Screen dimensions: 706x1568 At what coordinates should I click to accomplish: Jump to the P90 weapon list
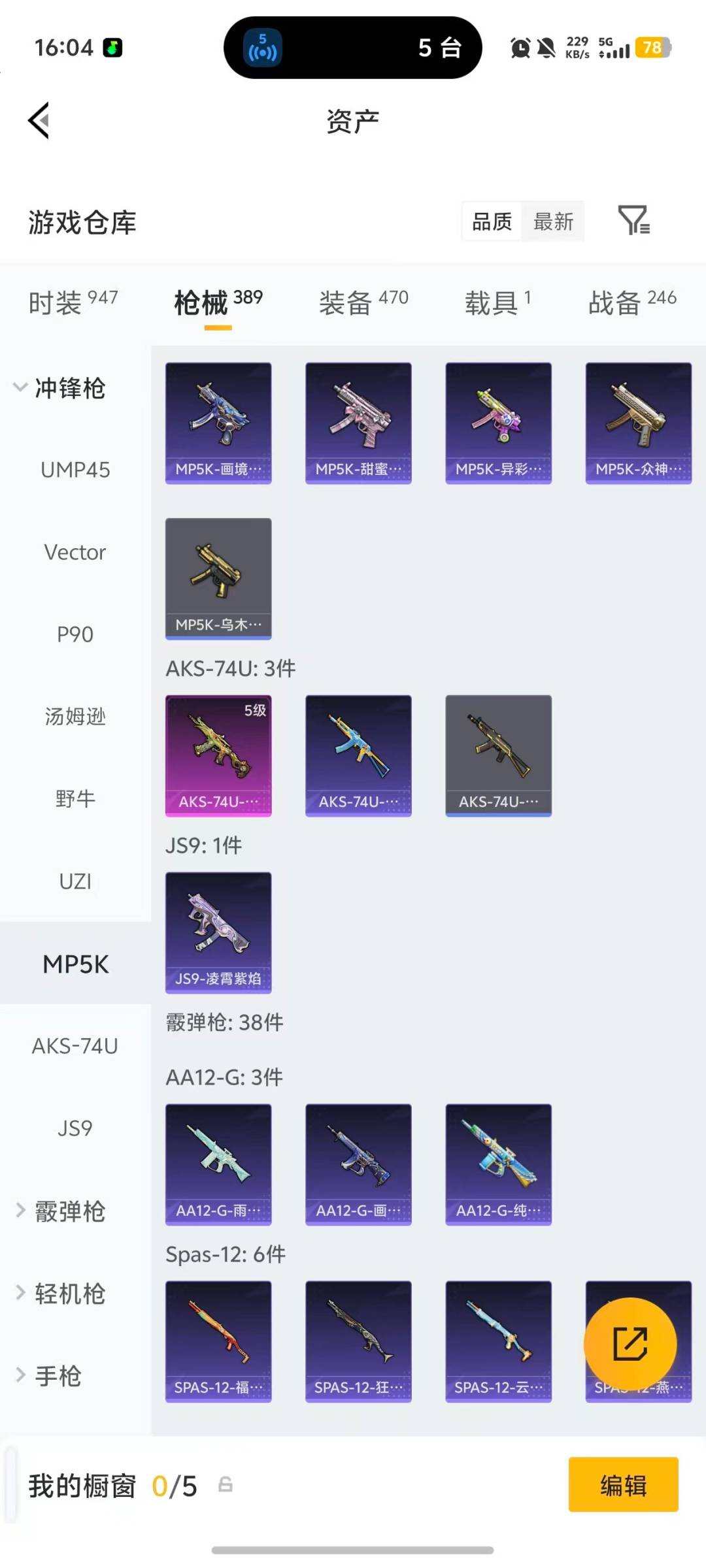75,634
